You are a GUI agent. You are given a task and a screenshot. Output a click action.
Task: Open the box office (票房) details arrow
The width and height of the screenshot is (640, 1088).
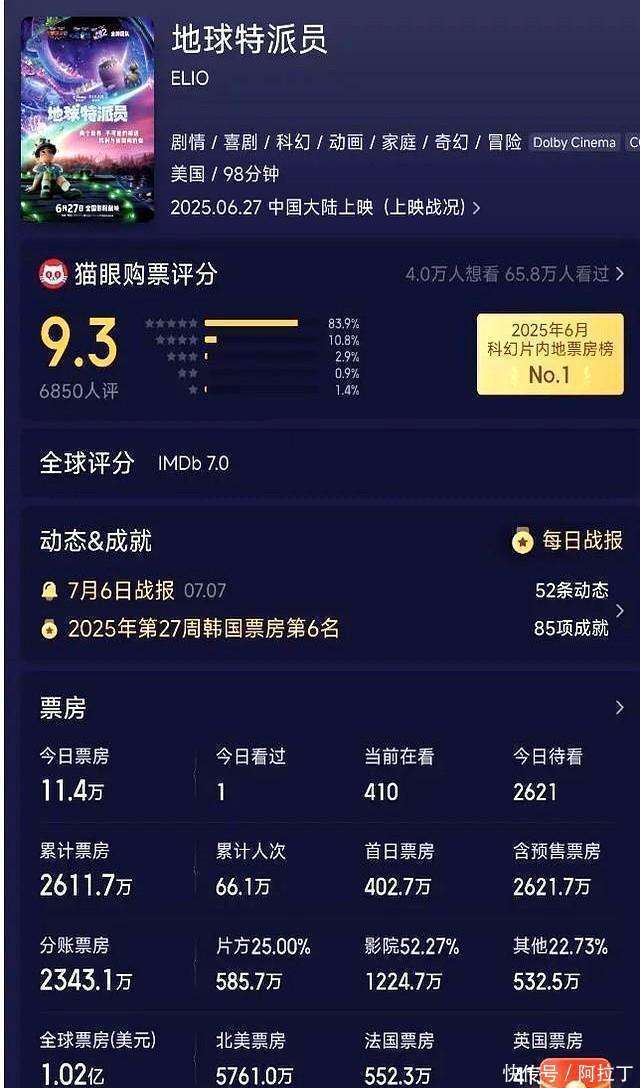click(619, 708)
